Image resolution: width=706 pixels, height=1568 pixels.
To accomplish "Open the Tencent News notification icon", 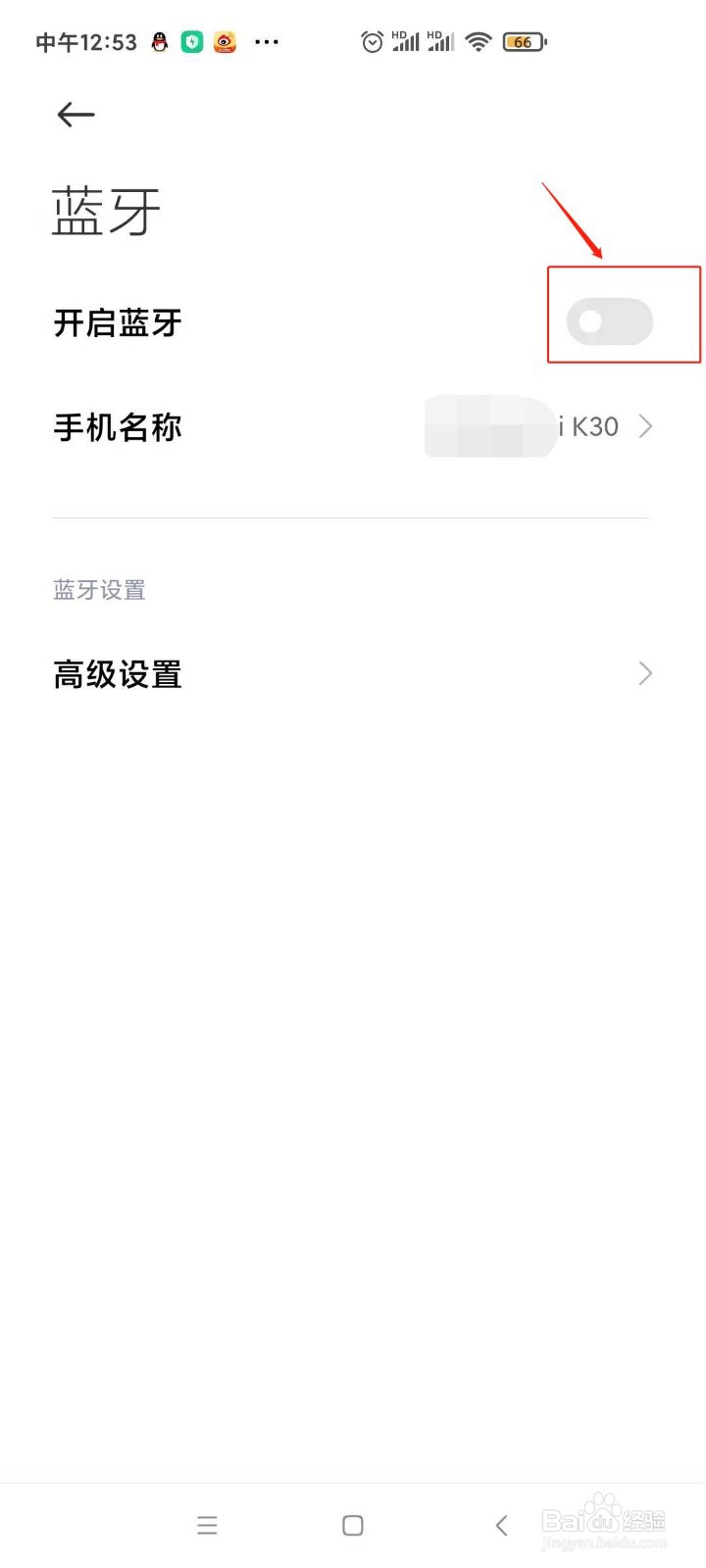I will [x=225, y=41].
